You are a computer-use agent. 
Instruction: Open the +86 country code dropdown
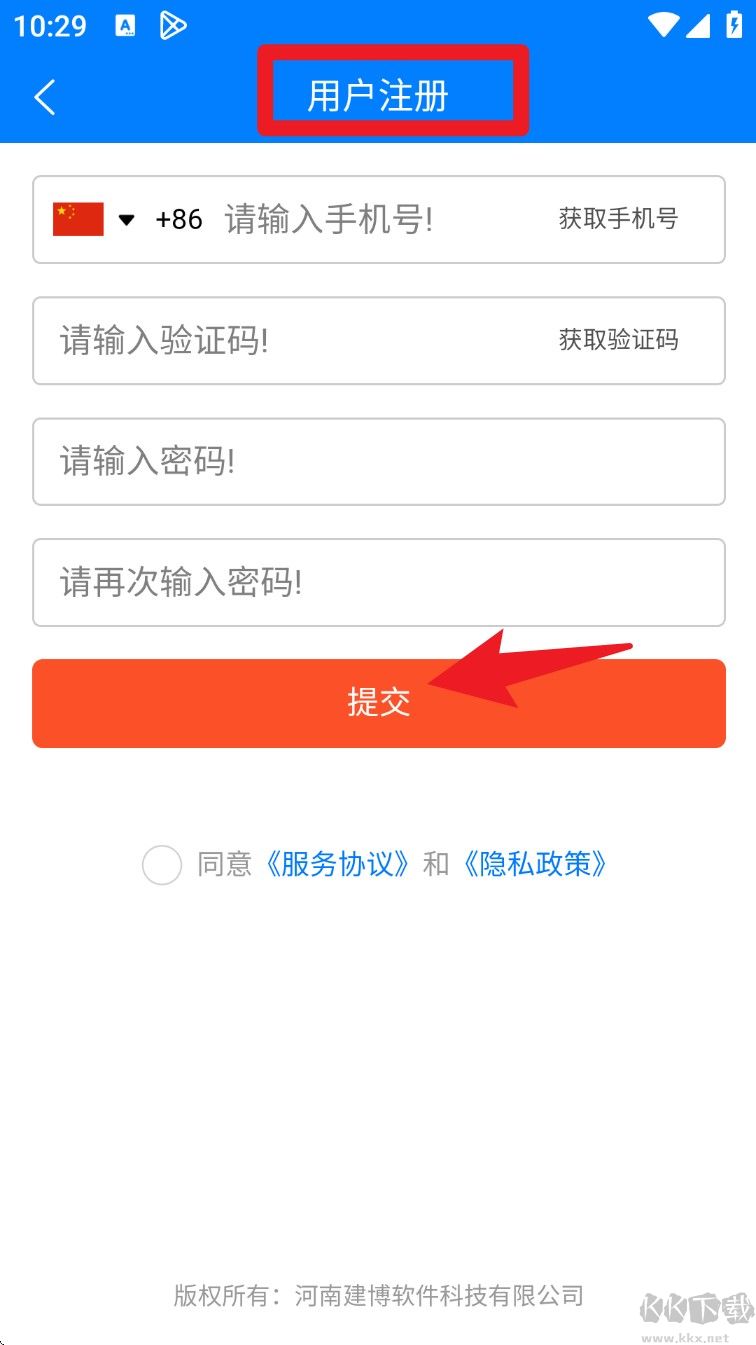tap(127, 220)
